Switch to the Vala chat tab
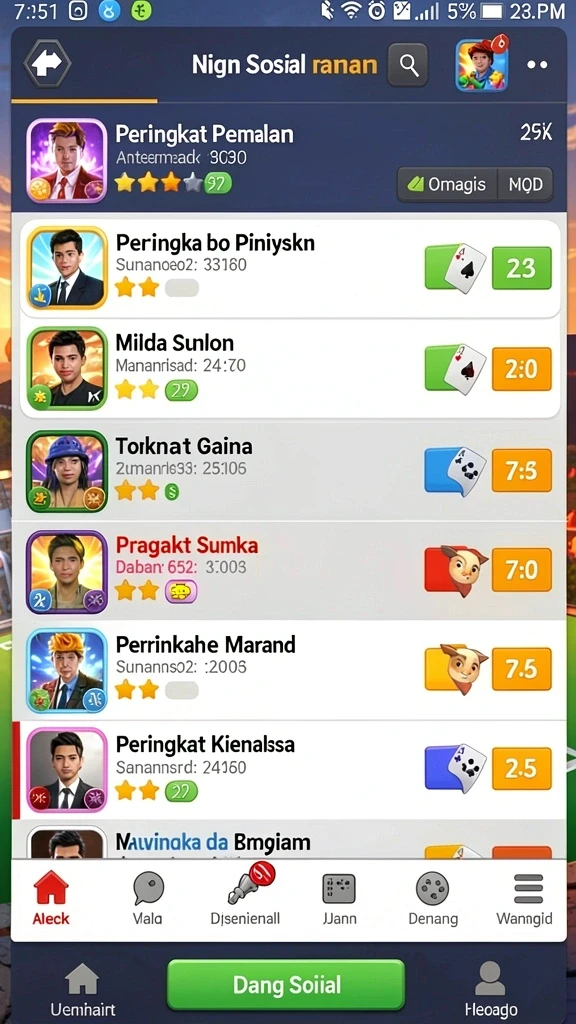The height and width of the screenshot is (1024, 576). (x=148, y=899)
